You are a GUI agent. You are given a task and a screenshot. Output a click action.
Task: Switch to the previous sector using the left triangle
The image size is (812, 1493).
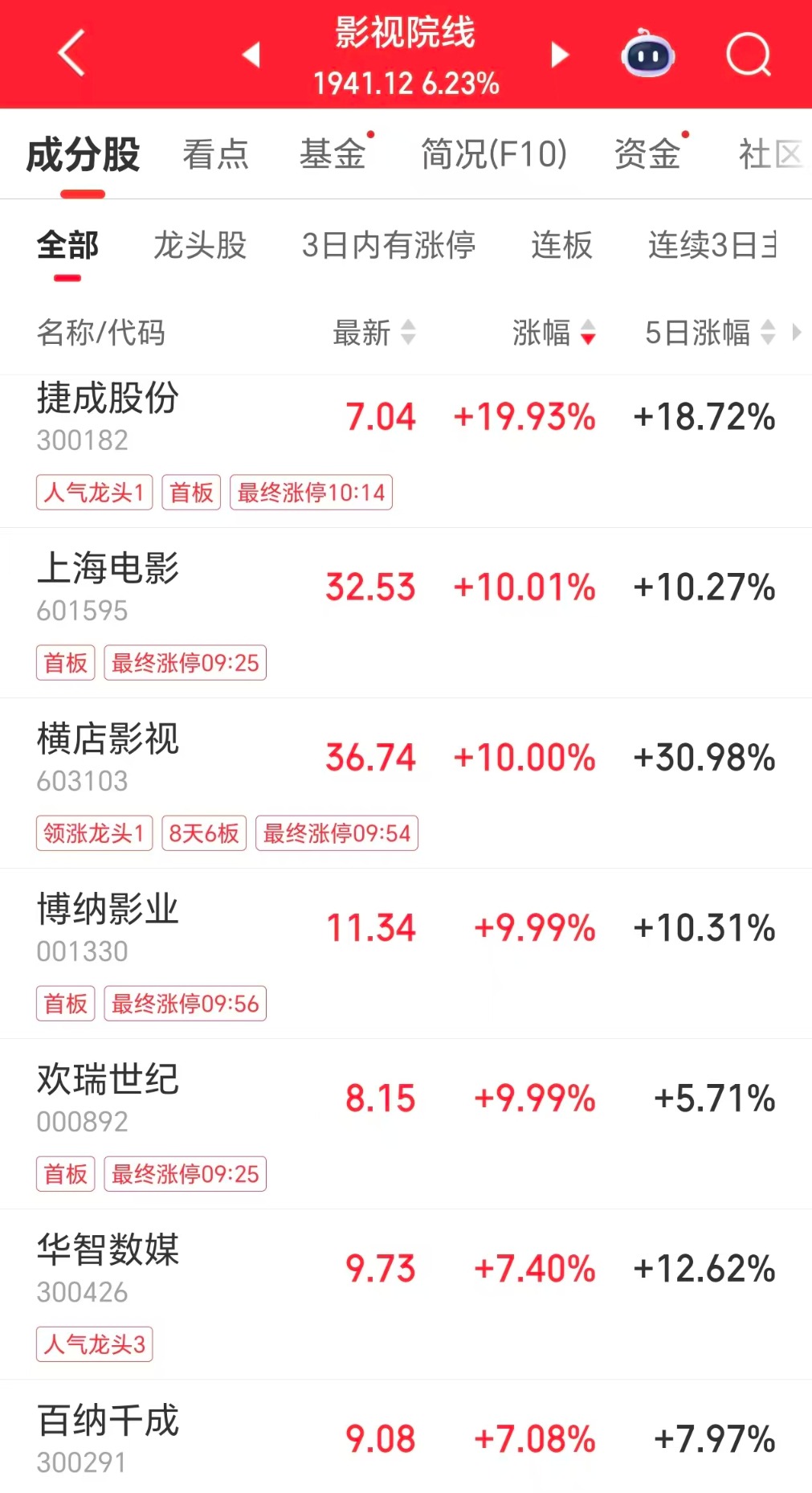[251, 55]
